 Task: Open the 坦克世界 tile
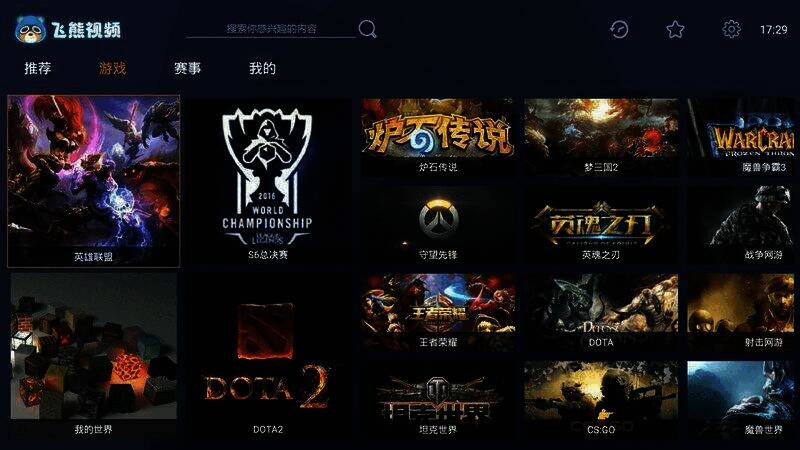point(437,398)
